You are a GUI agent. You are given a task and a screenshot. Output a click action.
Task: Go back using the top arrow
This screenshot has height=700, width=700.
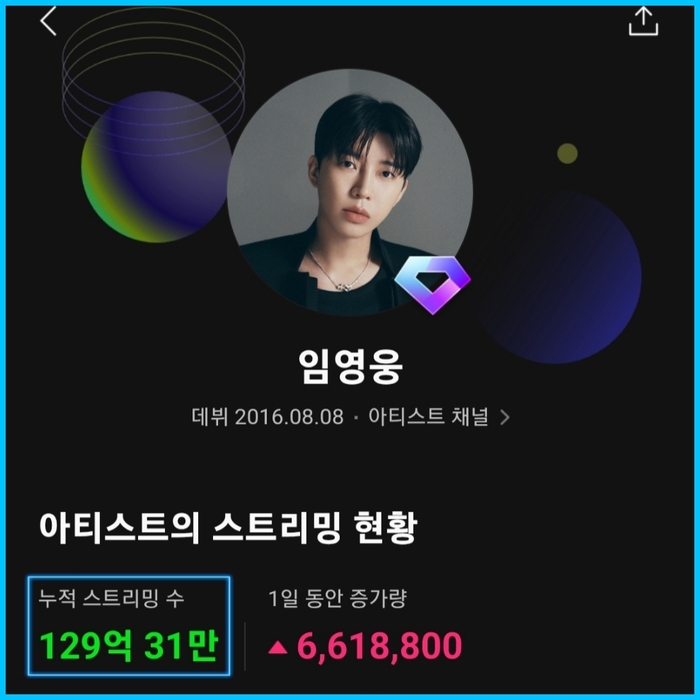(49, 19)
